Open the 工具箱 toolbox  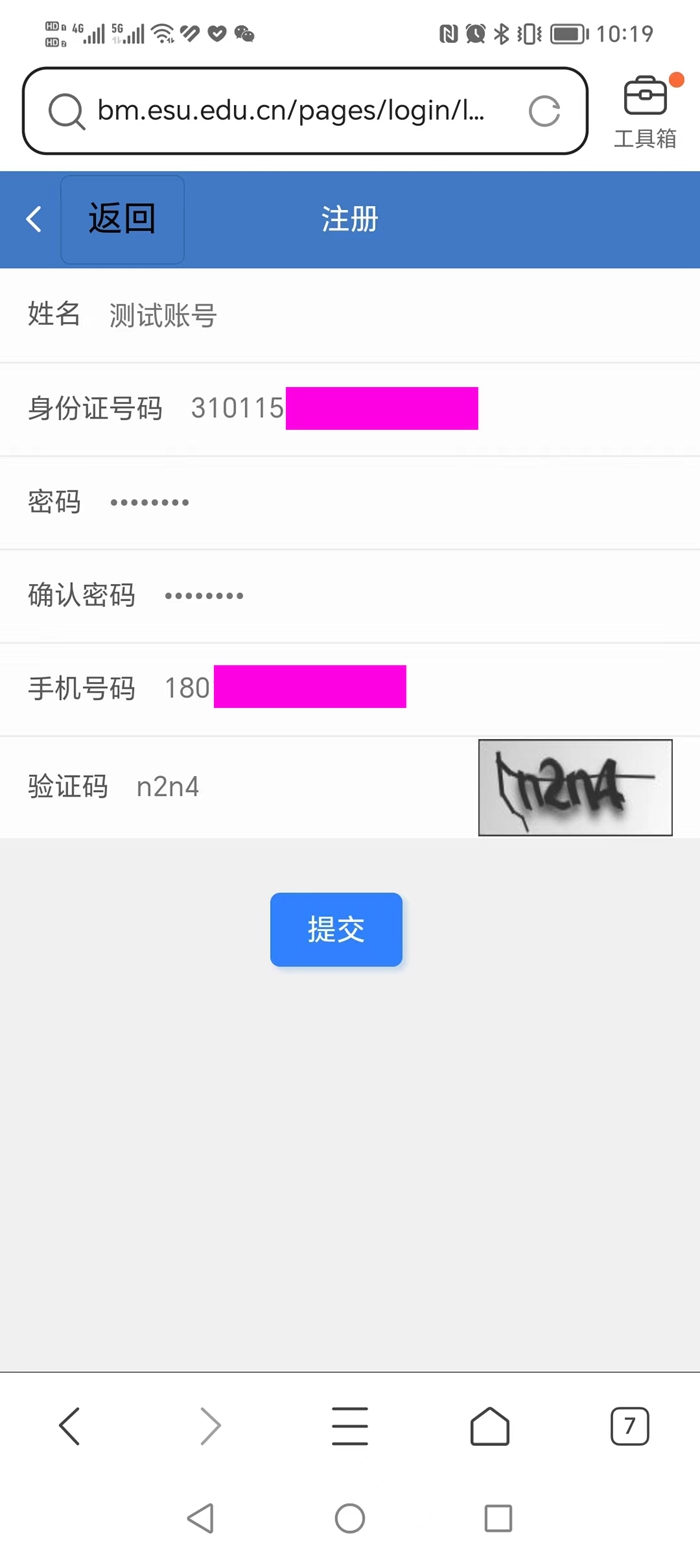point(645,110)
